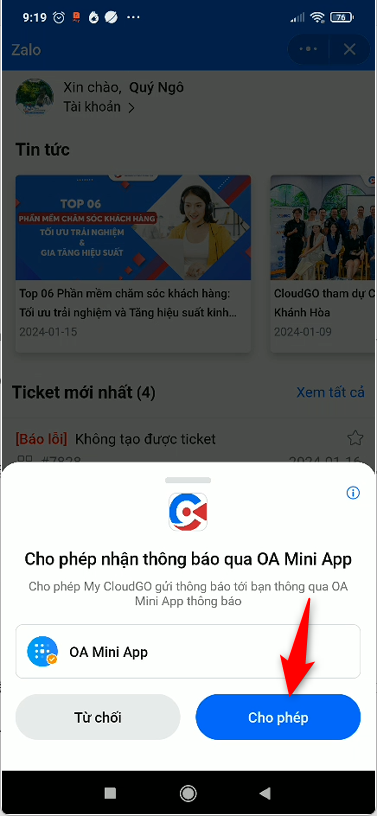Close the Zalo mini app

click(x=349, y=49)
